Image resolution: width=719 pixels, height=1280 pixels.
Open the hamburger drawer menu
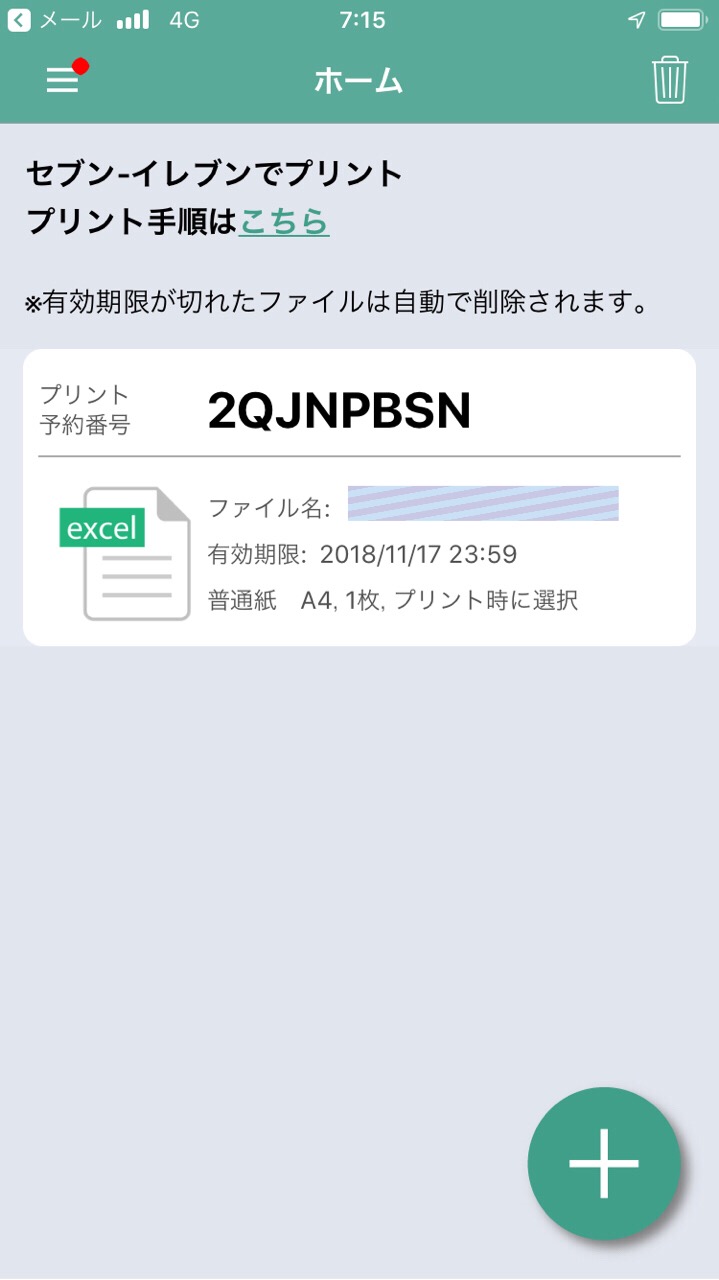click(x=62, y=80)
